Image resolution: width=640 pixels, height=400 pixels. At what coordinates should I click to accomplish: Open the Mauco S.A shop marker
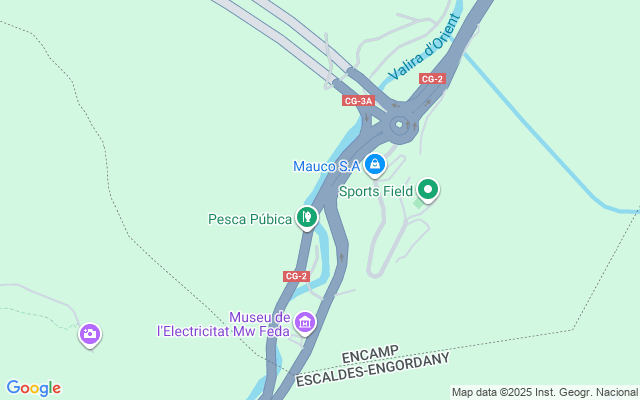(374, 163)
